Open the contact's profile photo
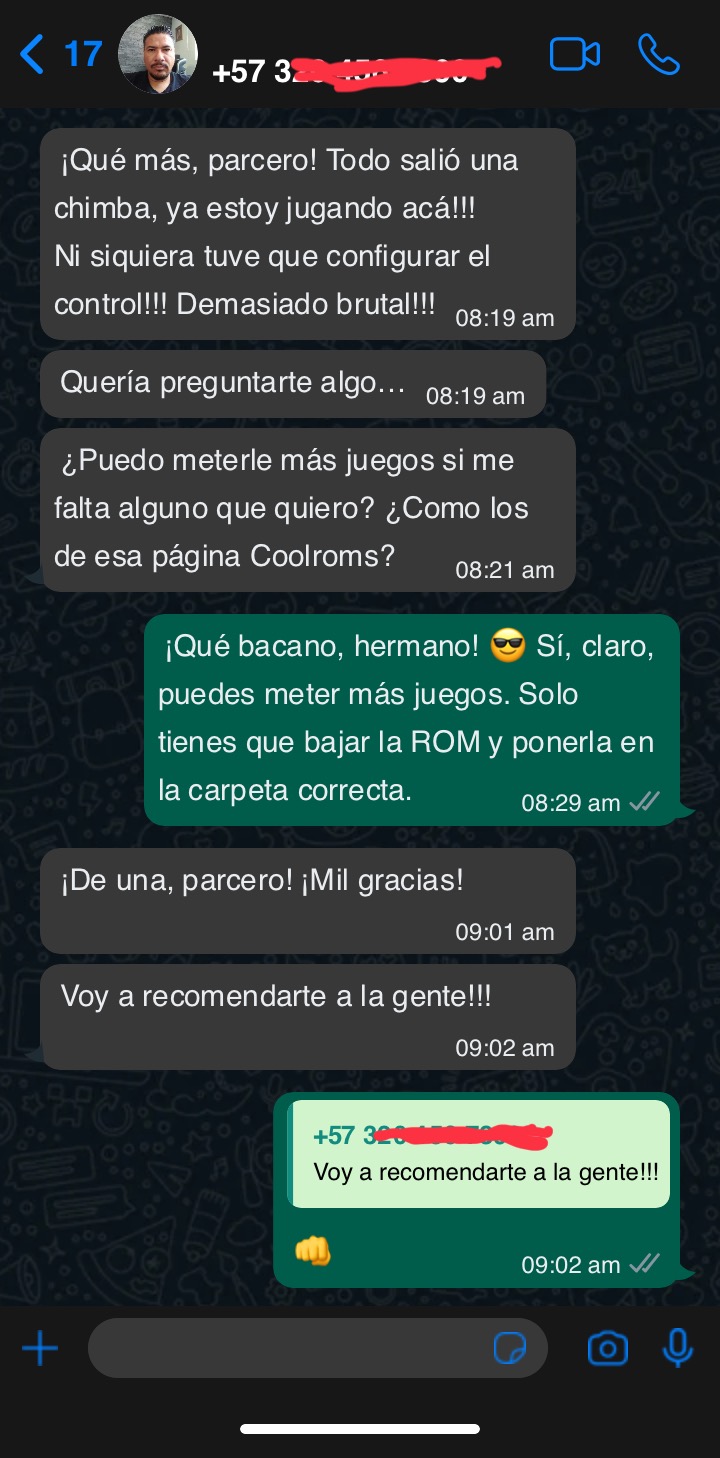 pos(158,54)
